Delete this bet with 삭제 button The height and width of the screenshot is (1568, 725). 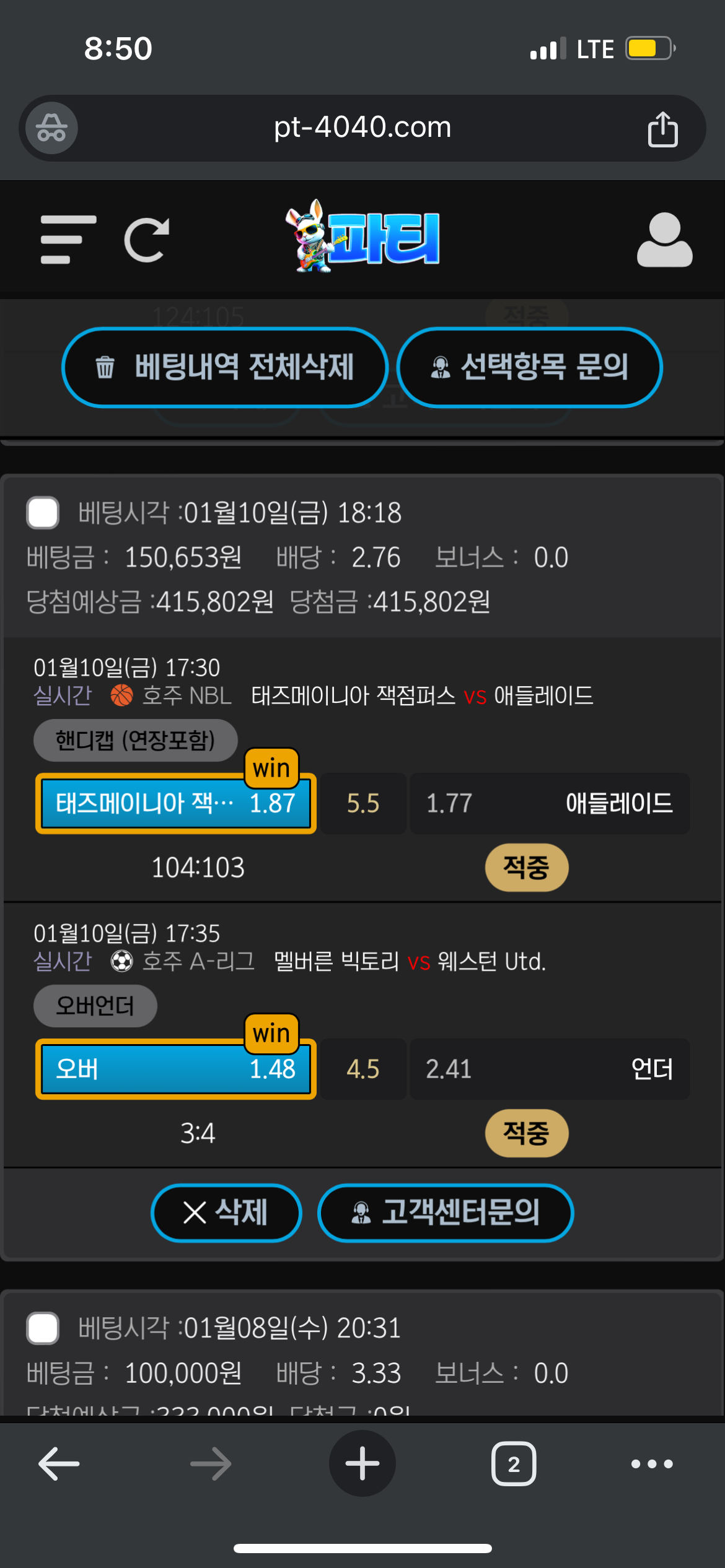pos(226,1213)
